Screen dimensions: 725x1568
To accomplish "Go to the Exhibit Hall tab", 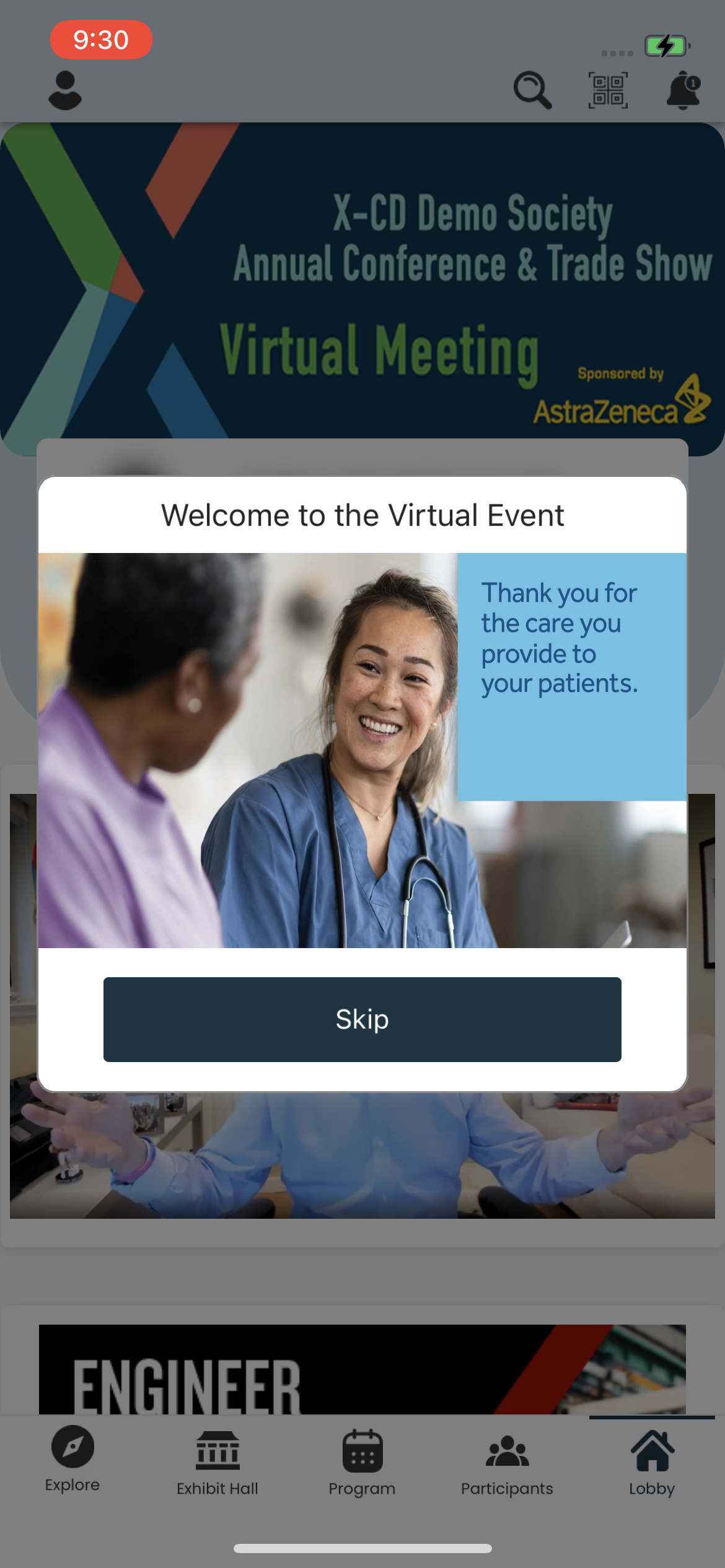I will [x=217, y=1463].
